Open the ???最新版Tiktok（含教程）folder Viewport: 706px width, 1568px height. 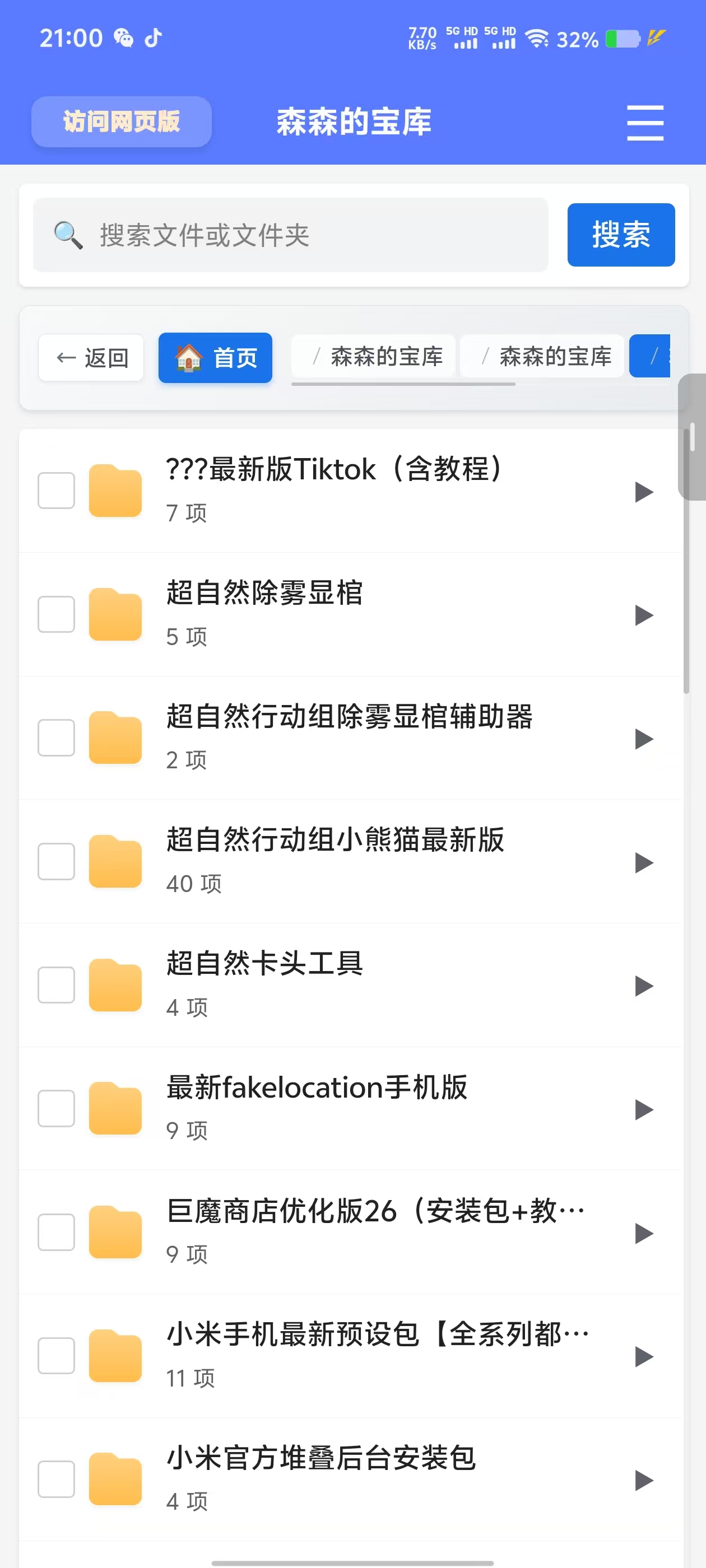click(x=333, y=469)
